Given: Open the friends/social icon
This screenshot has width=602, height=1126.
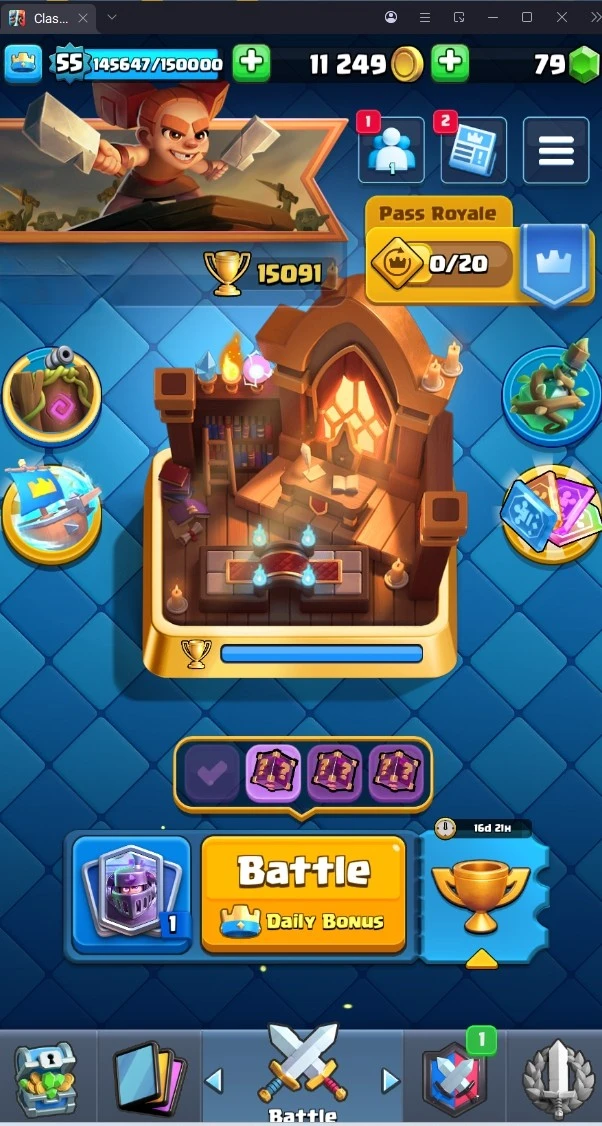Looking at the screenshot, I should coord(391,151).
